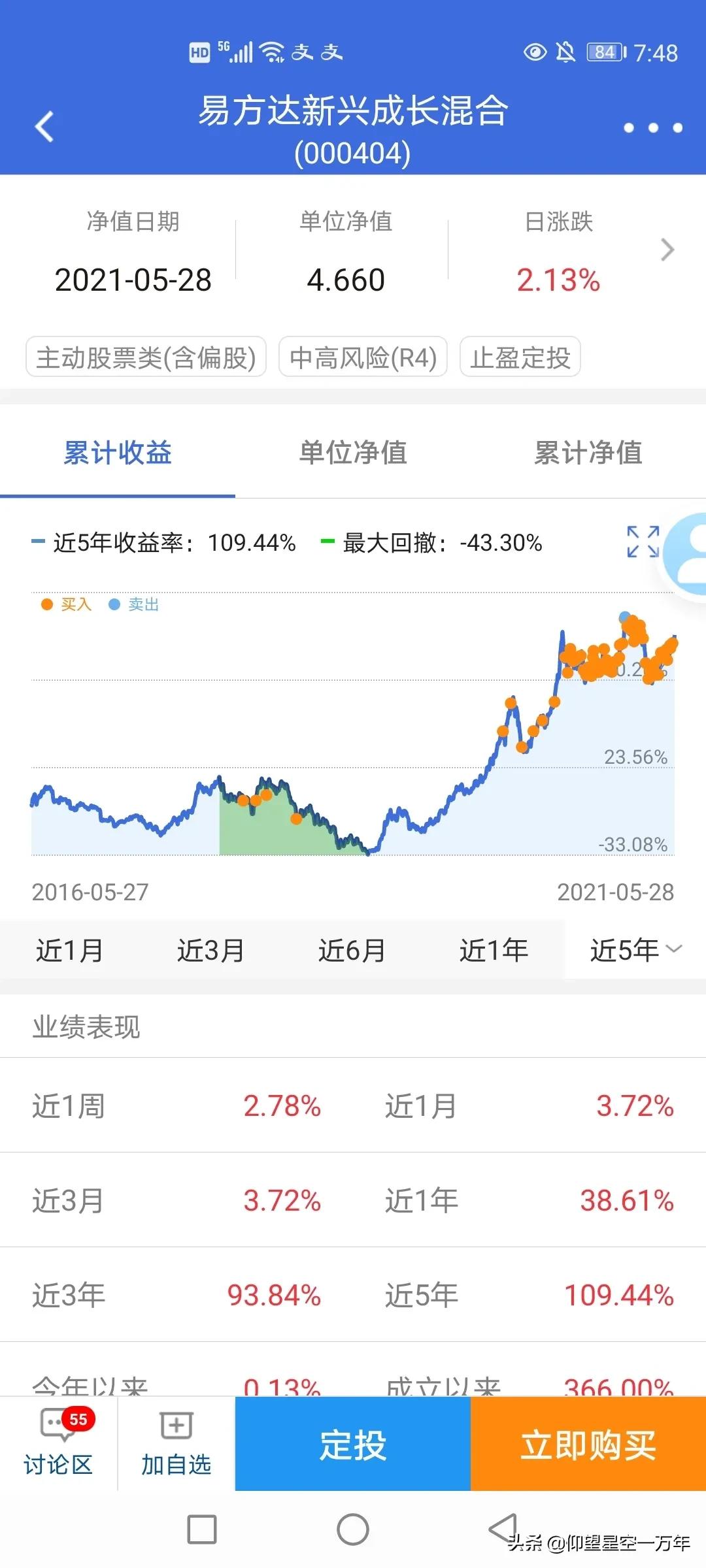Image resolution: width=706 pixels, height=1568 pixels.
Task: Toggle the 卖出 sell points legend
Action: pyautogui.click(x=135, y=604)
